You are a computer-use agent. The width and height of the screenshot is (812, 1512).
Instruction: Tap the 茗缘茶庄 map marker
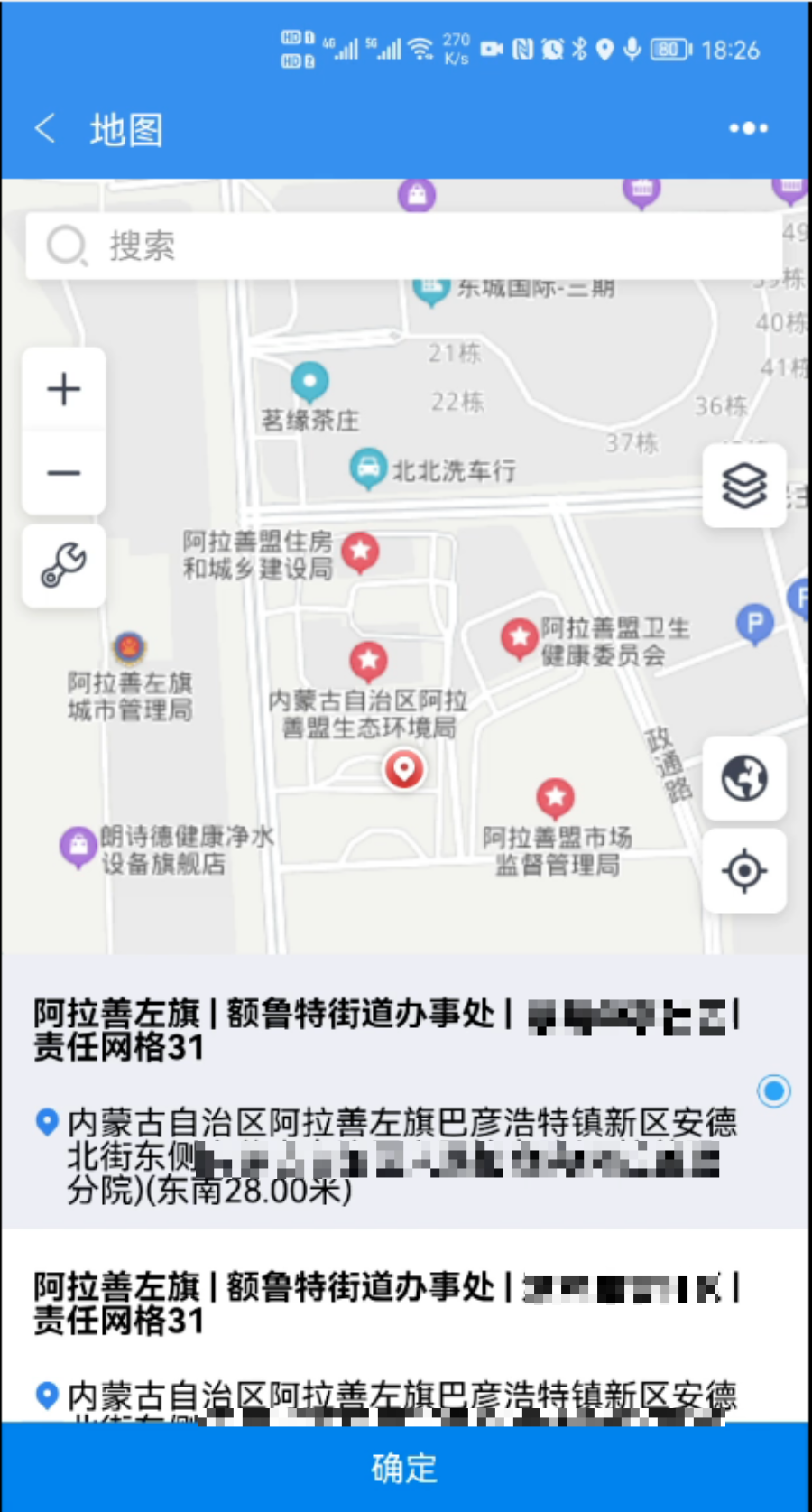tap(309, 382)
